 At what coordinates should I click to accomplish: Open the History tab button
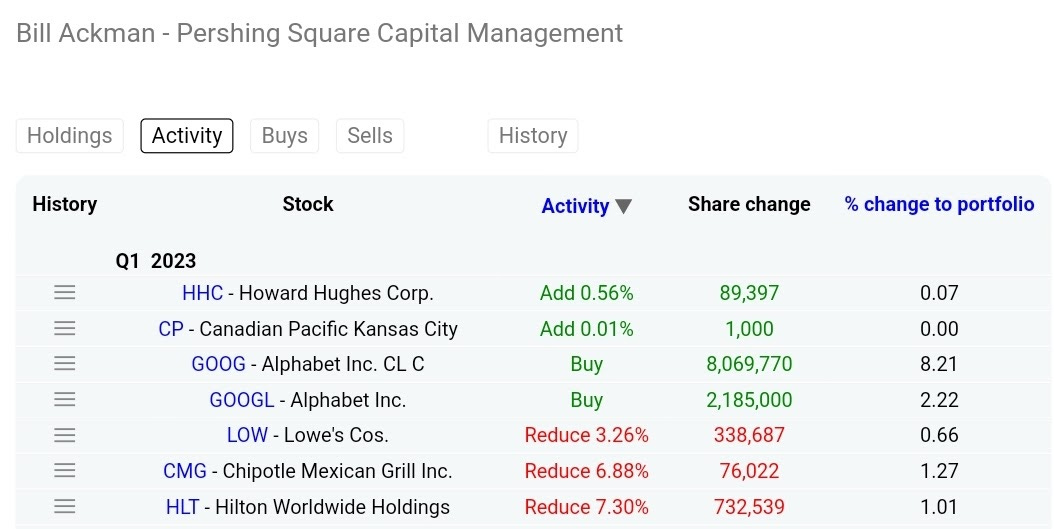coord(533,136)
